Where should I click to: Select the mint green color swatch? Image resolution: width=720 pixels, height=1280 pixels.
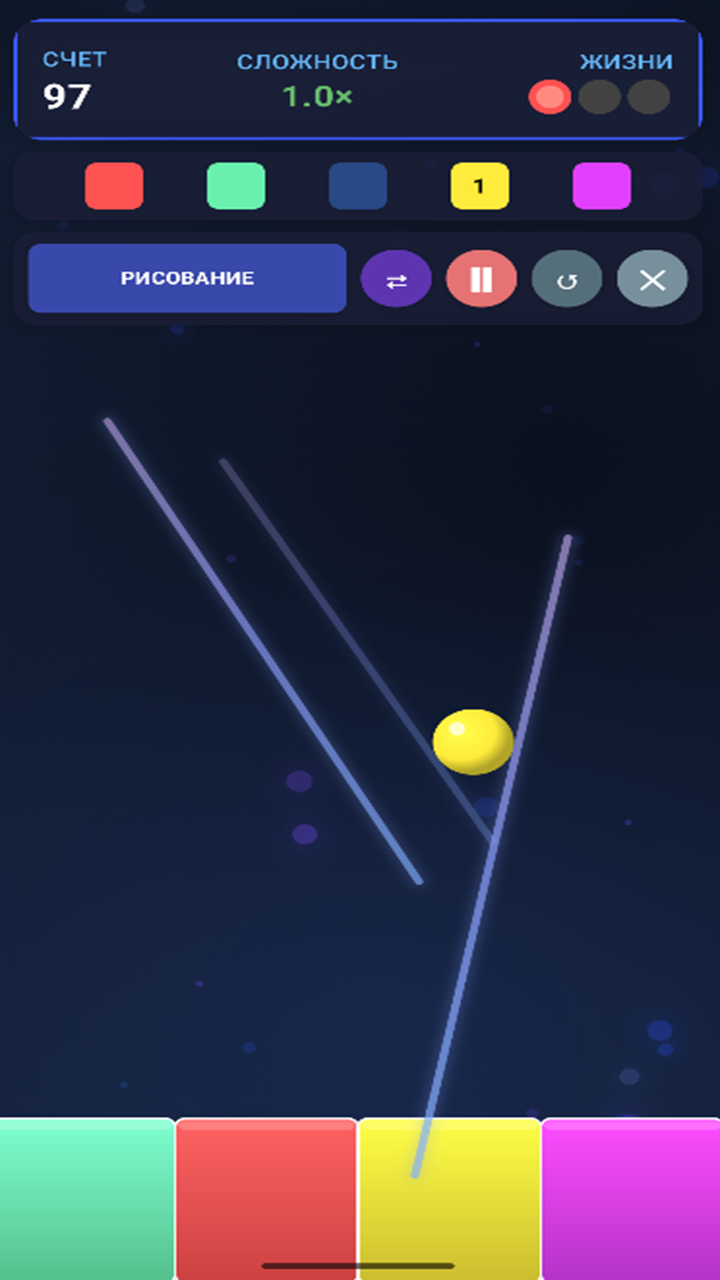click(x=236, y=186)
